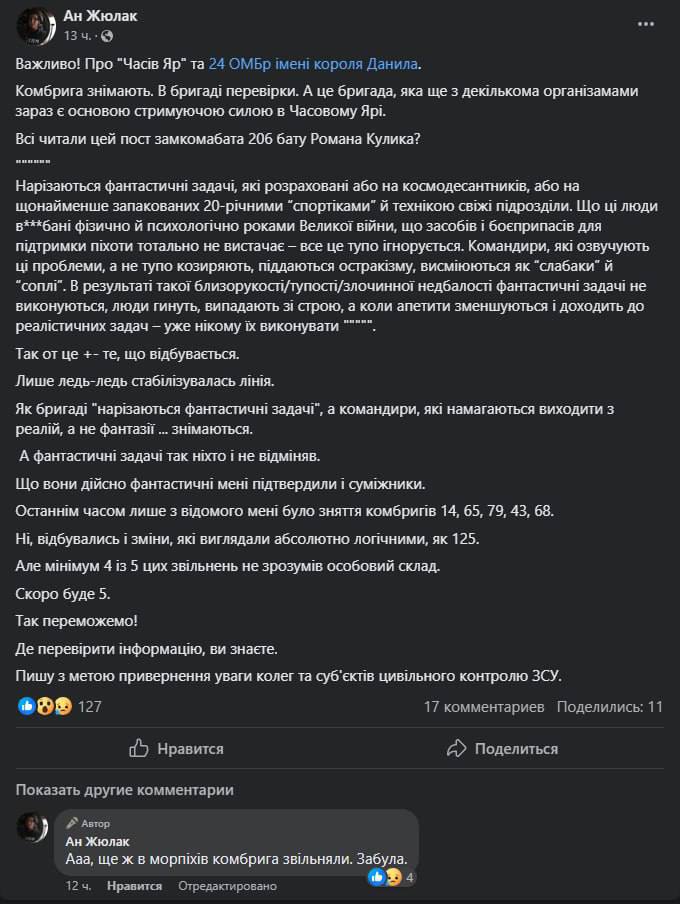Open the 24 ОМБр імені короля Данила link
The width and height of the screenshot is (680, 904).
coord(315,63)
